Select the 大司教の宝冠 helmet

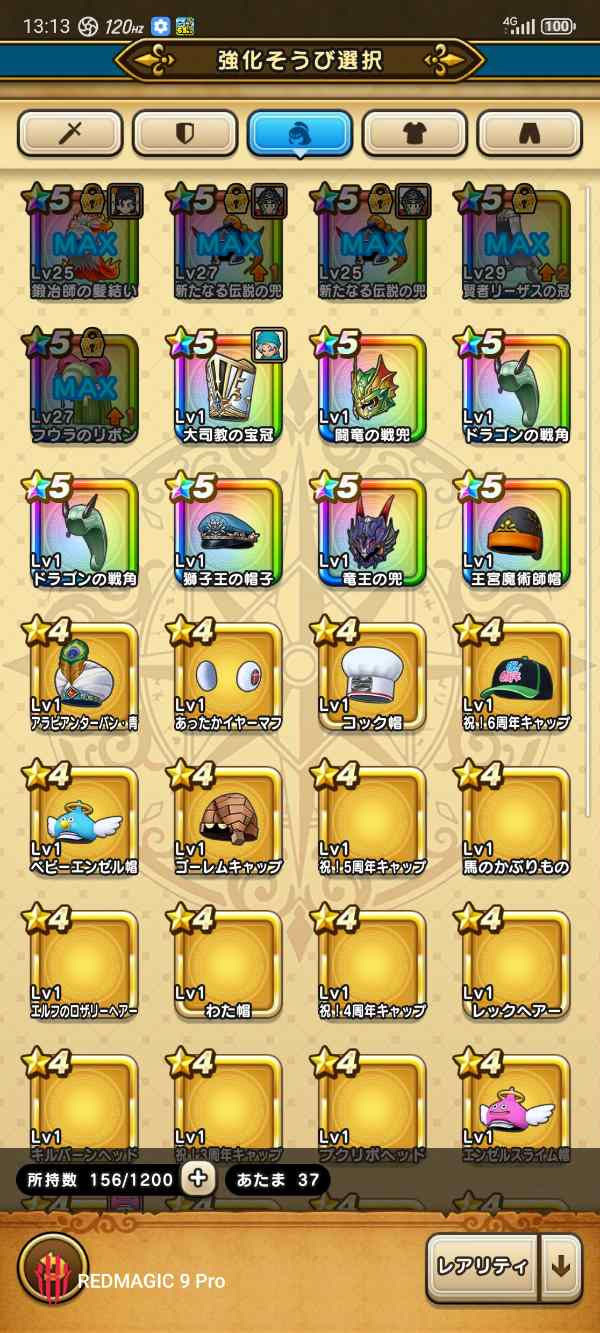click(228, 388)
